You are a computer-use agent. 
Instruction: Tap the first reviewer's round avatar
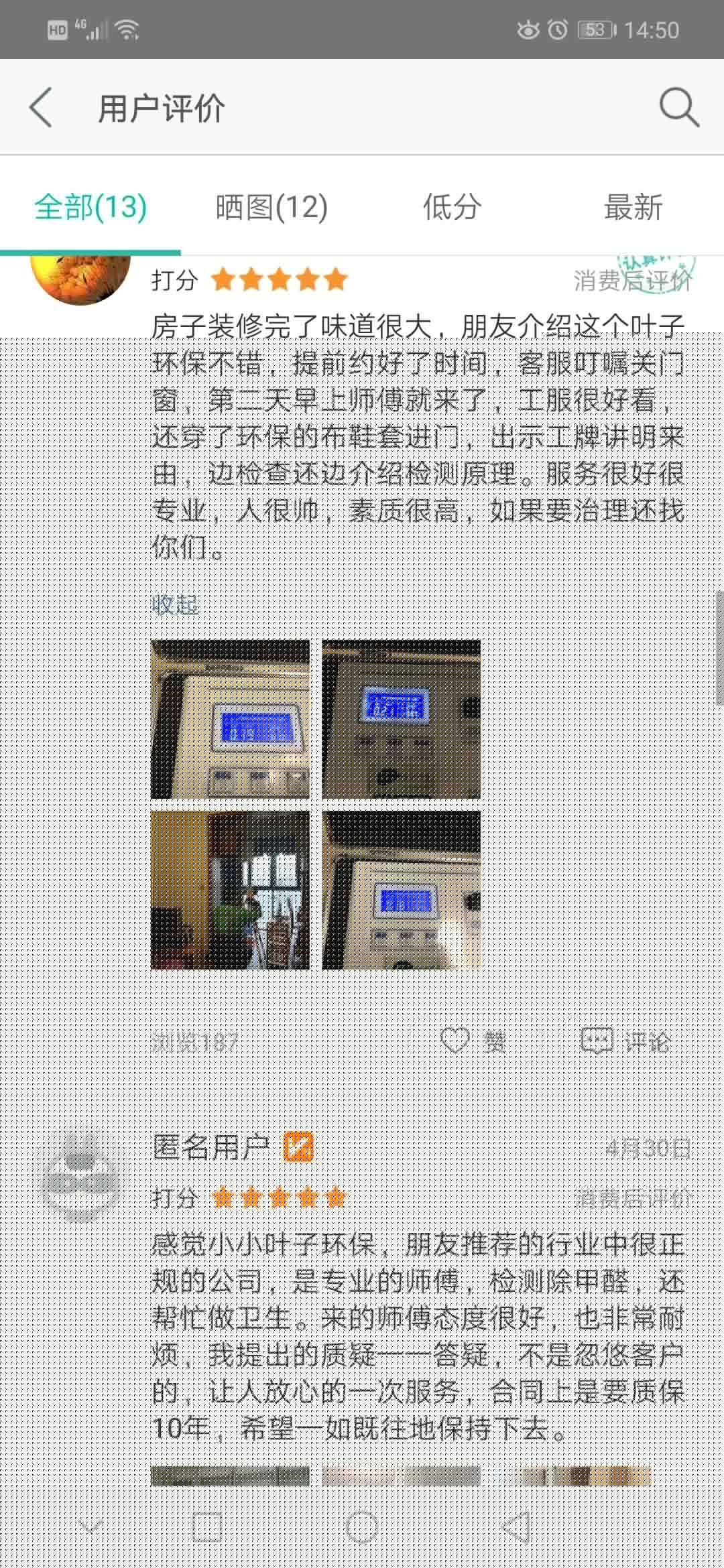(80, 275)
